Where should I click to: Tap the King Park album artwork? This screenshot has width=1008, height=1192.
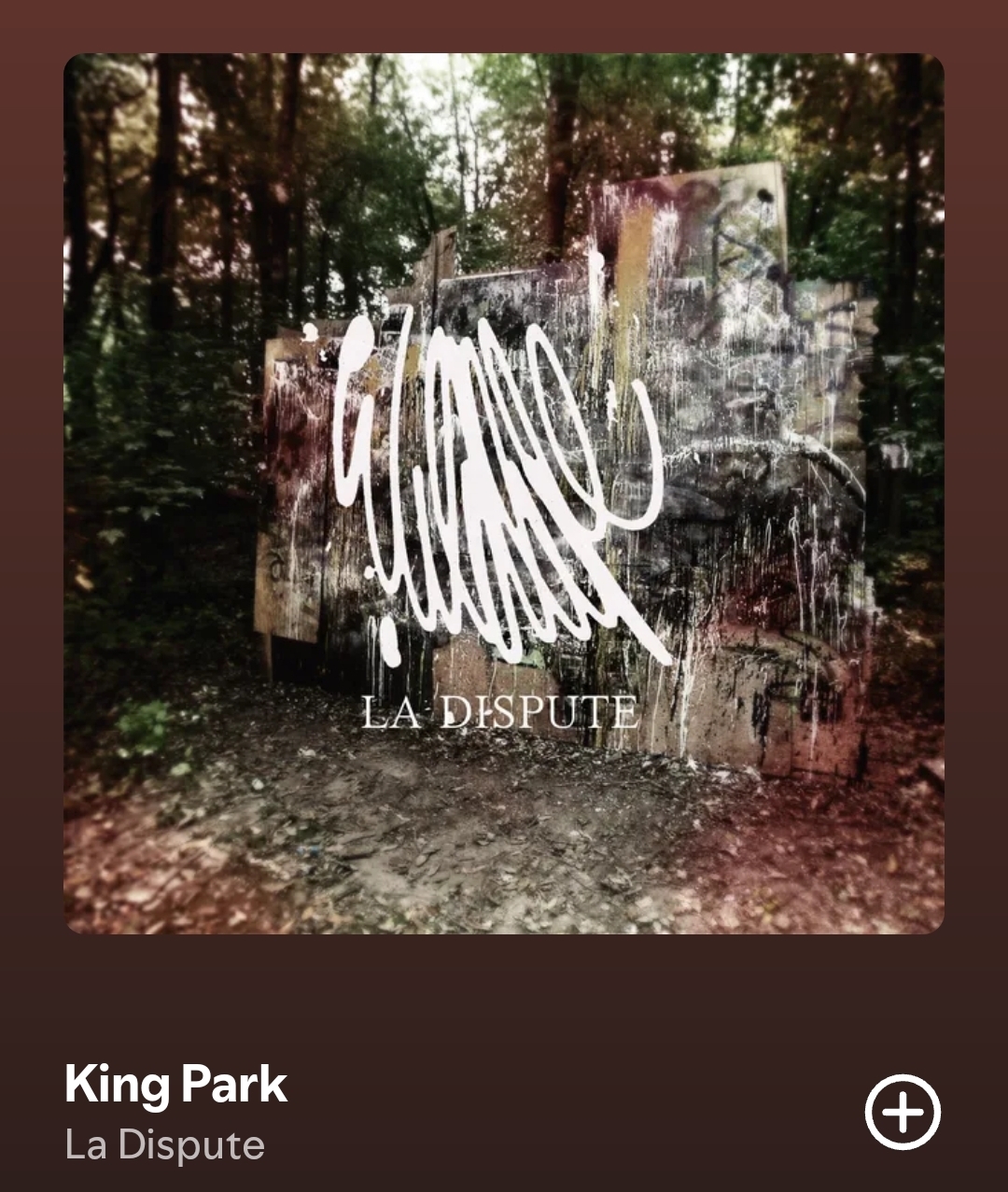(504, 493)
